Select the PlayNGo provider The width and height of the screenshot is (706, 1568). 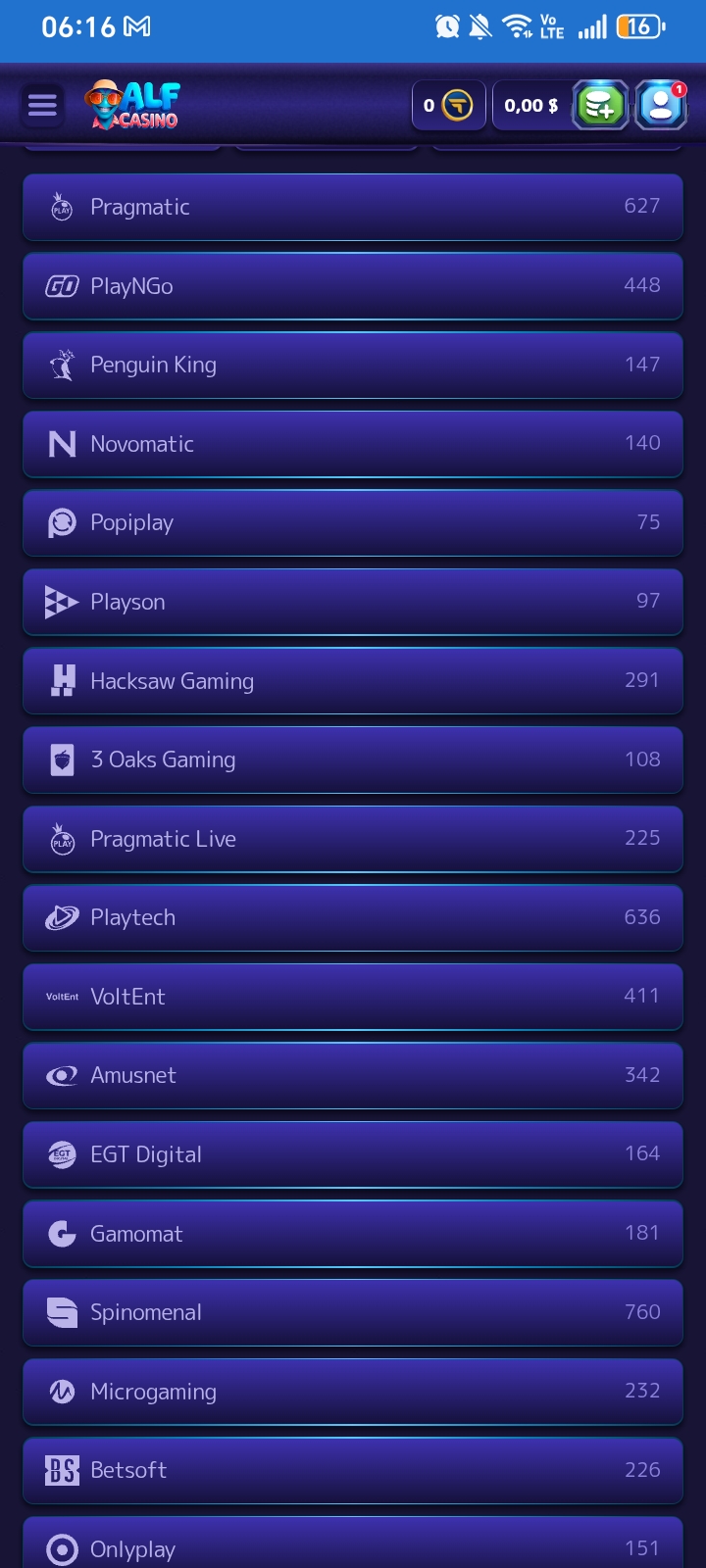pos(353,286)
